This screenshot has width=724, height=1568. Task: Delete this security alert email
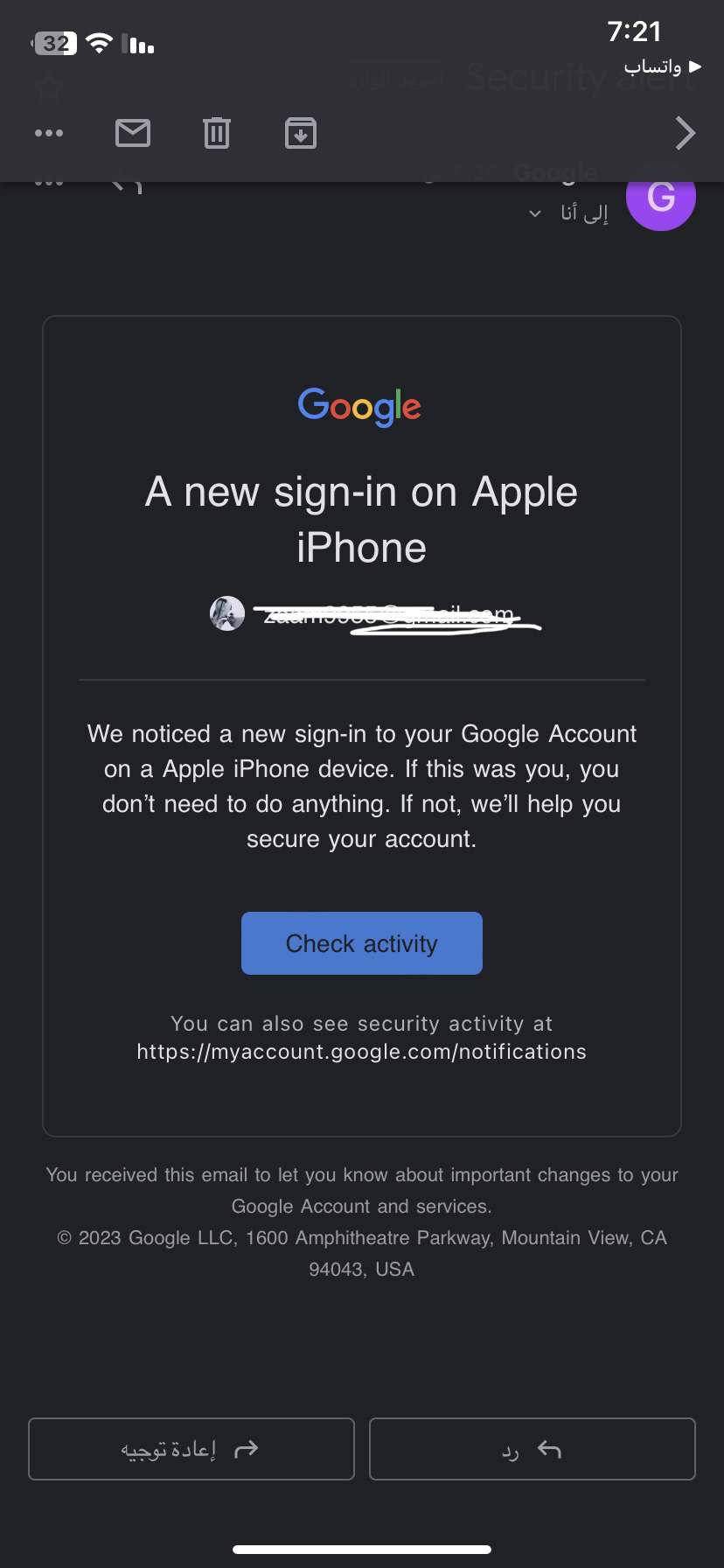coord(217,133)
